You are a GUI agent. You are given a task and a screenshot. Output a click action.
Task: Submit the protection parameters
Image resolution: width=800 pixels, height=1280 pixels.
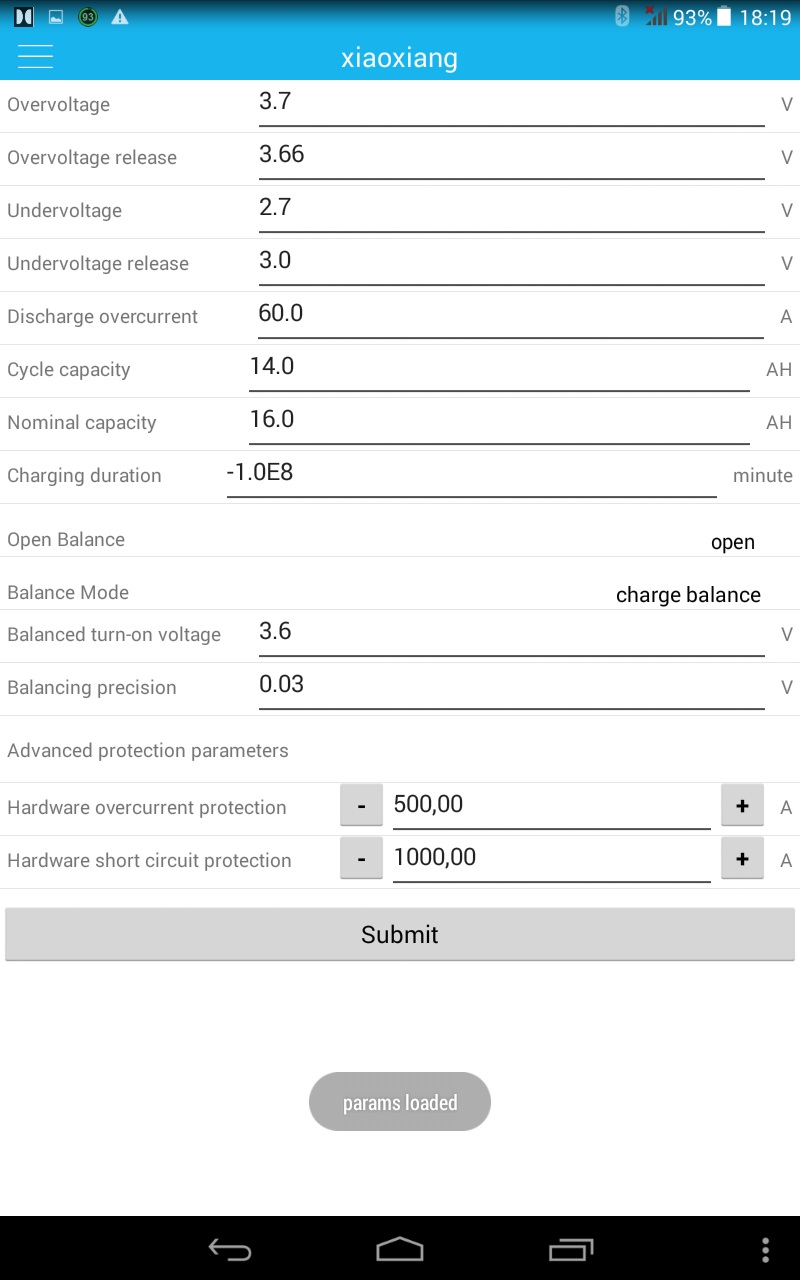click(400, 934)
